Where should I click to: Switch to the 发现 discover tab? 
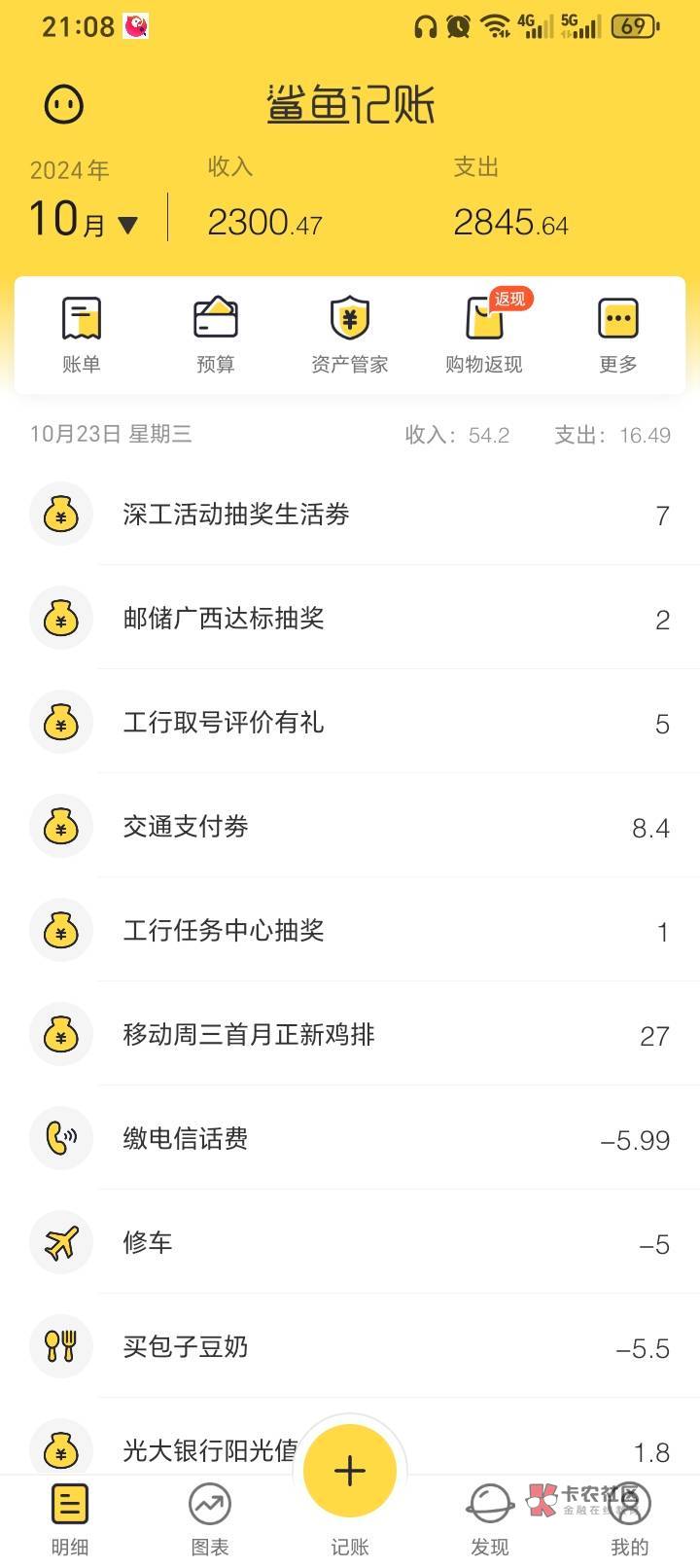pyautogui.click(x=490, y=1519)
